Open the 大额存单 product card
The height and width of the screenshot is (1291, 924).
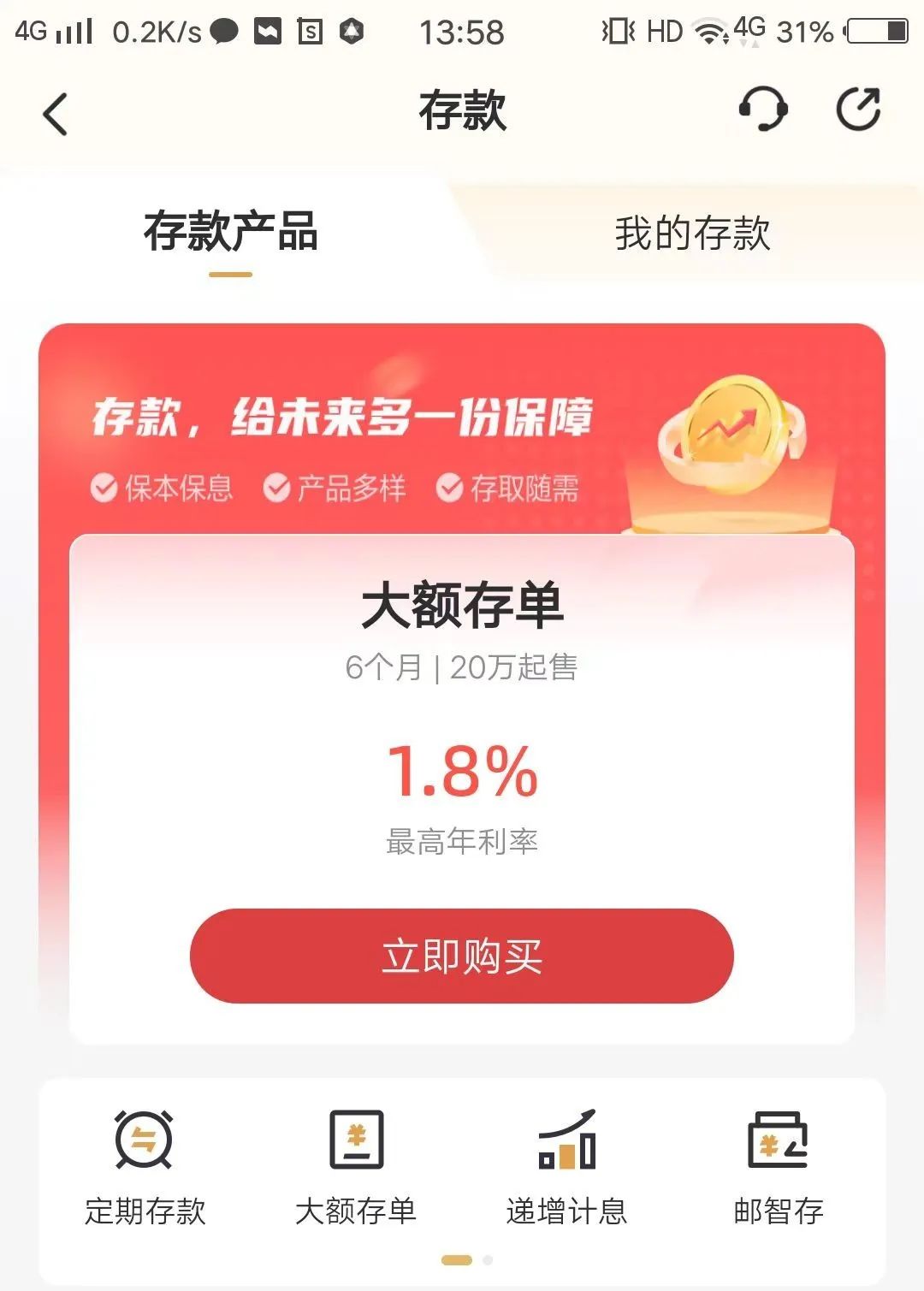pos(462,605)
